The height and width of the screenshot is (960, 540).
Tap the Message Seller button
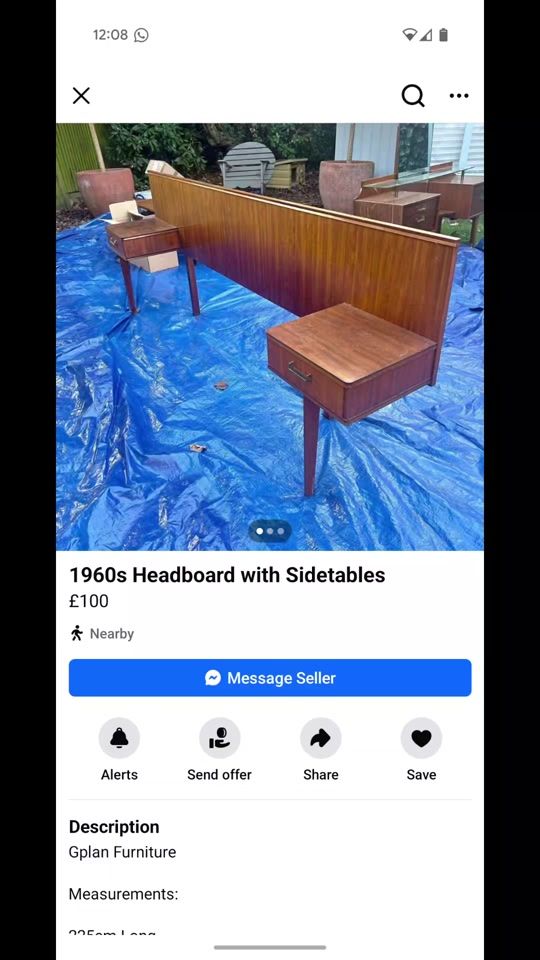tap(270, 678)
